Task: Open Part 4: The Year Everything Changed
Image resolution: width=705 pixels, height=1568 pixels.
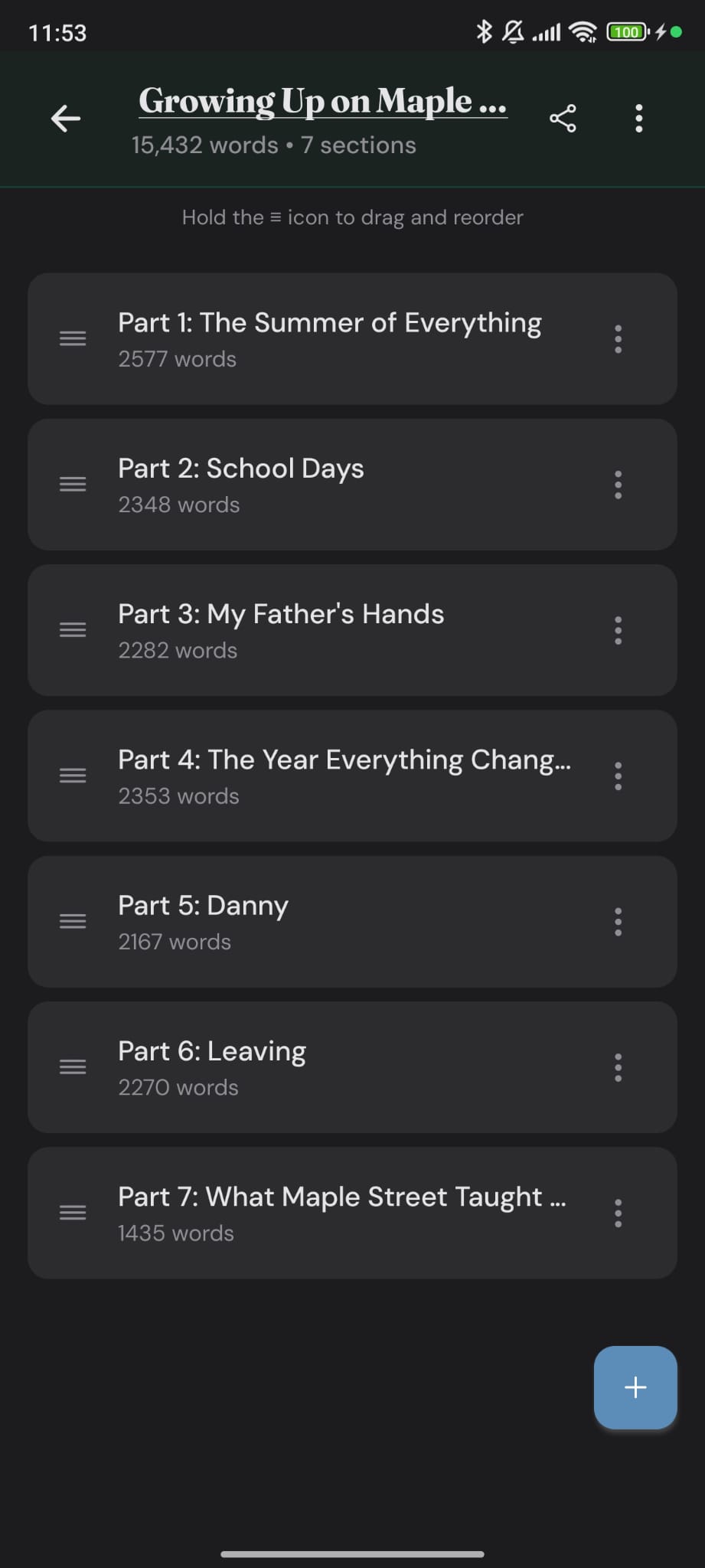Action: click(x=352, y=776)
